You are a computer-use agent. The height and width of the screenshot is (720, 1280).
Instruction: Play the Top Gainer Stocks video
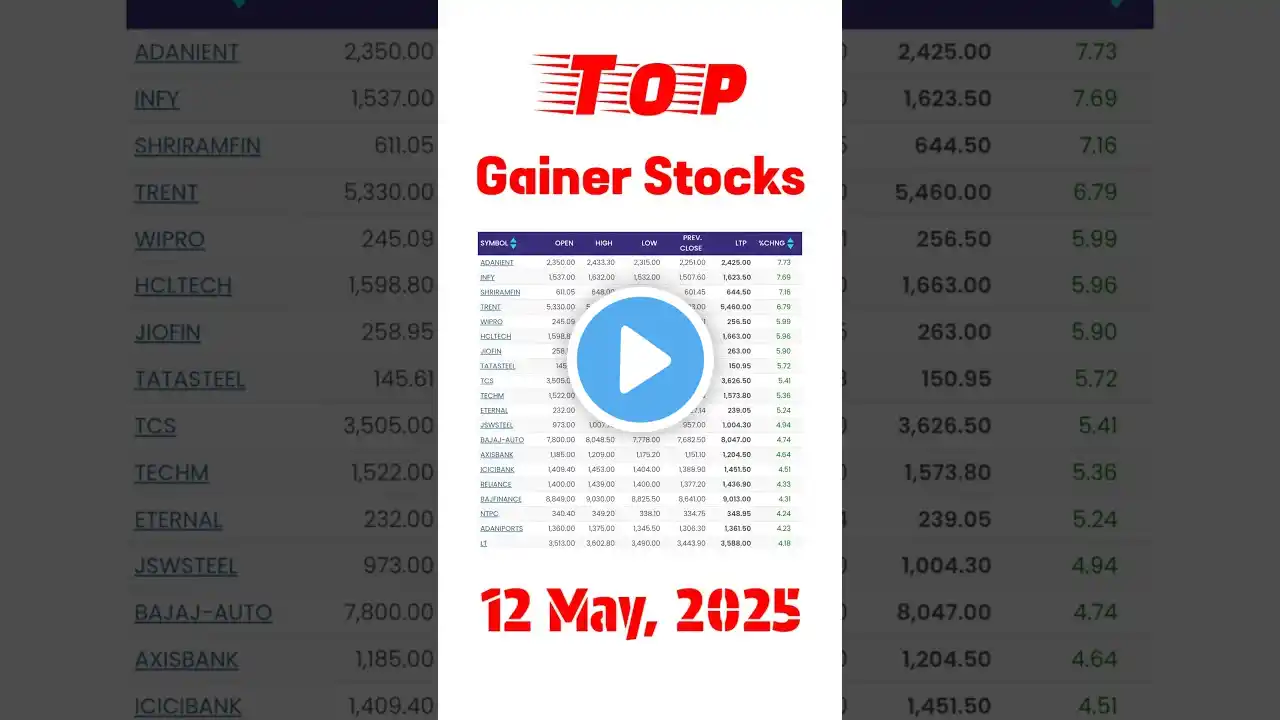[640, 360]
